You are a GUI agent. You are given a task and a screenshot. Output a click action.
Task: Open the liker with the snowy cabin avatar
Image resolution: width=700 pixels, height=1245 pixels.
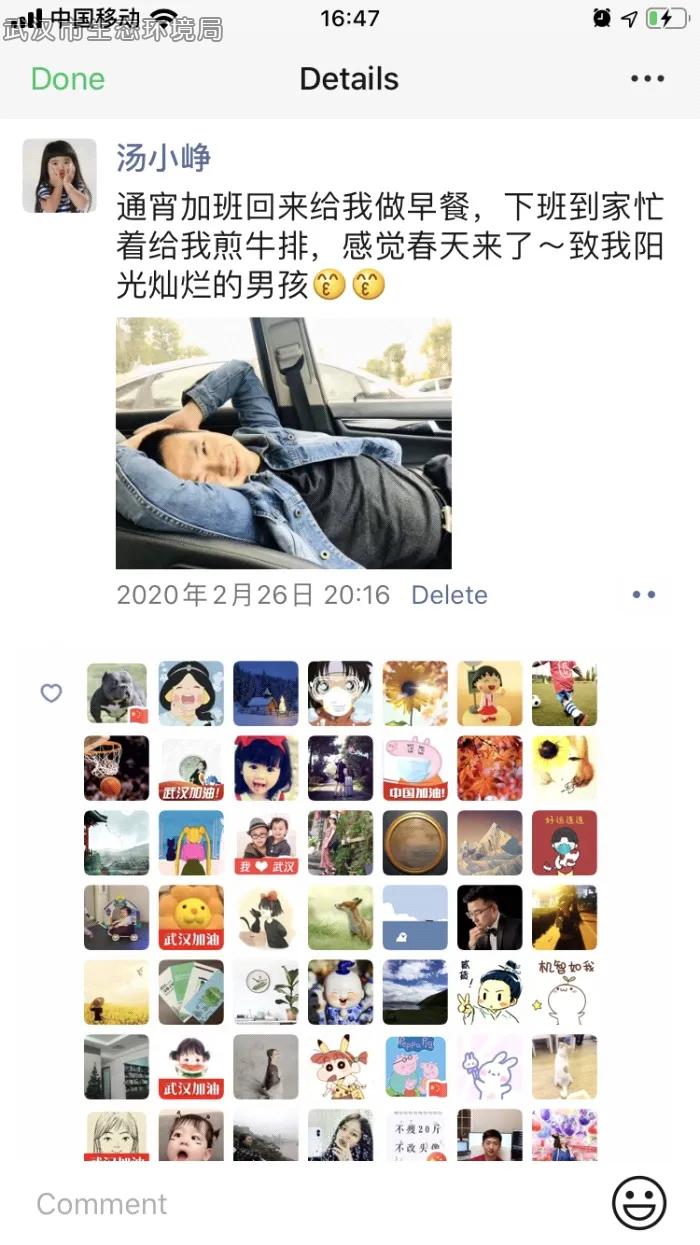(x=266, y=693)
